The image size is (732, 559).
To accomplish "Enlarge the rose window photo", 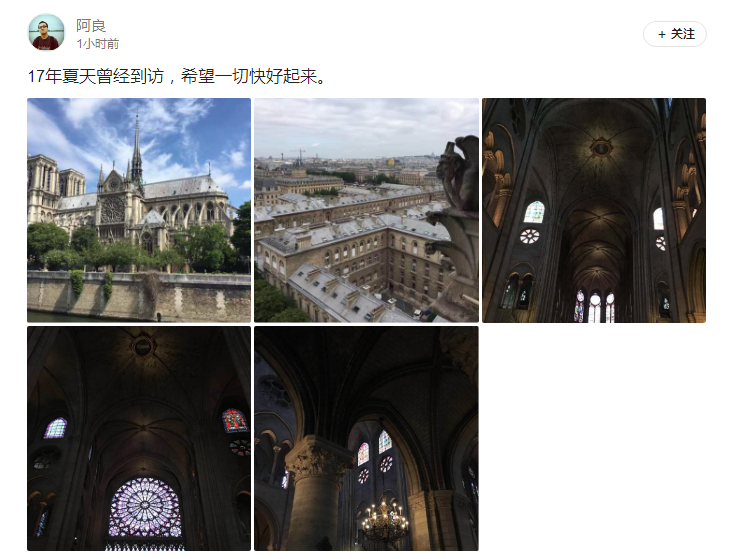I will click(139, 438).
